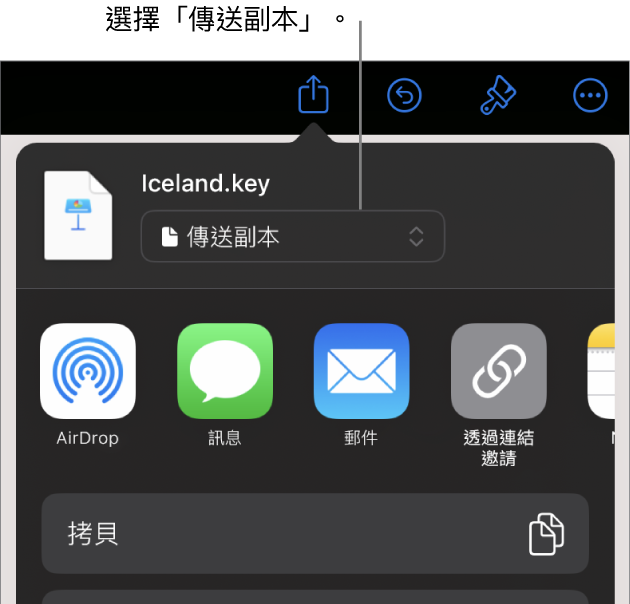The height and width of the screenshot is (604, 630).
Task: Open the format paintbrush tool
Action: [x=497, y=96]
